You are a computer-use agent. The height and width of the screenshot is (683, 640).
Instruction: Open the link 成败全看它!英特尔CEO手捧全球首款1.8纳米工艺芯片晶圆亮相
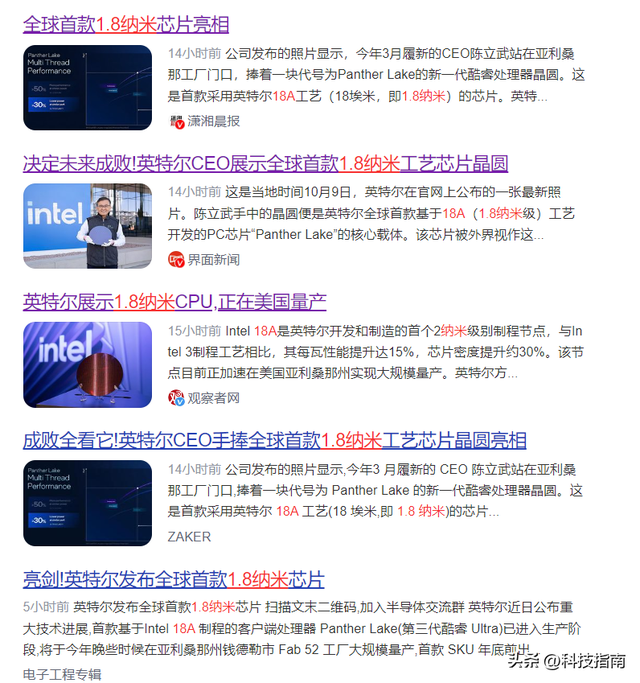pyautogui.click(x=274, y=440)
